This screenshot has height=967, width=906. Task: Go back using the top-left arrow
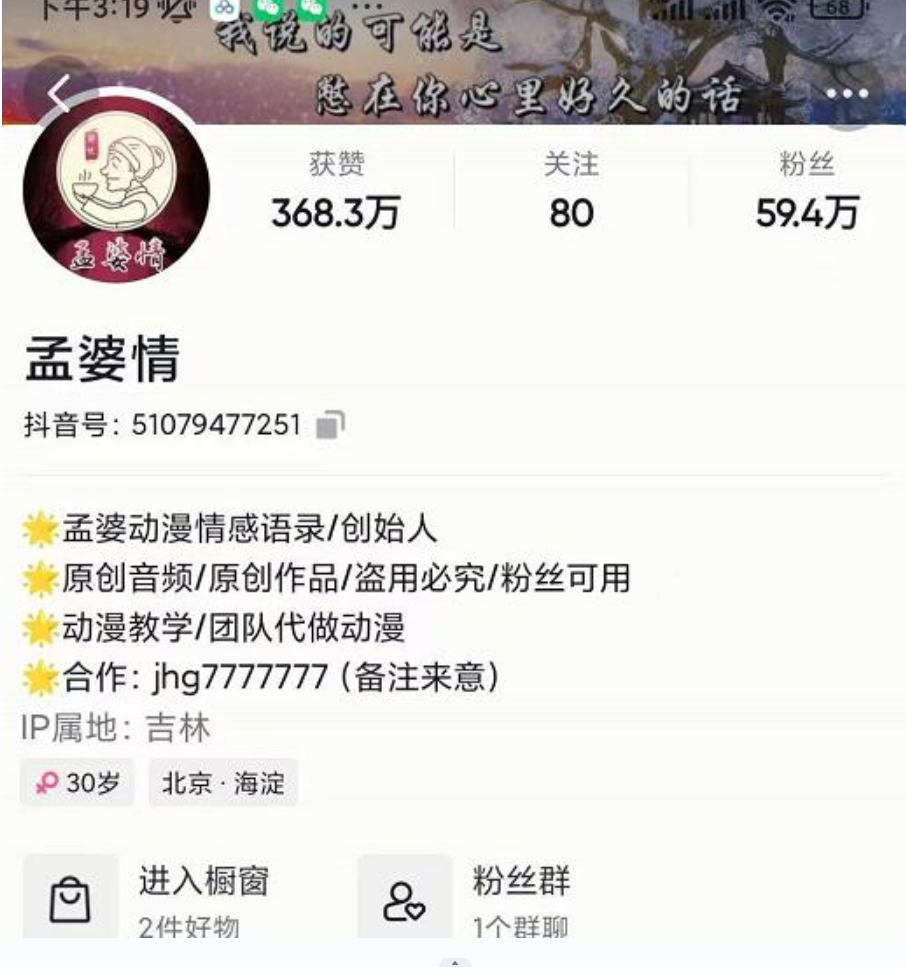point(60,95)
